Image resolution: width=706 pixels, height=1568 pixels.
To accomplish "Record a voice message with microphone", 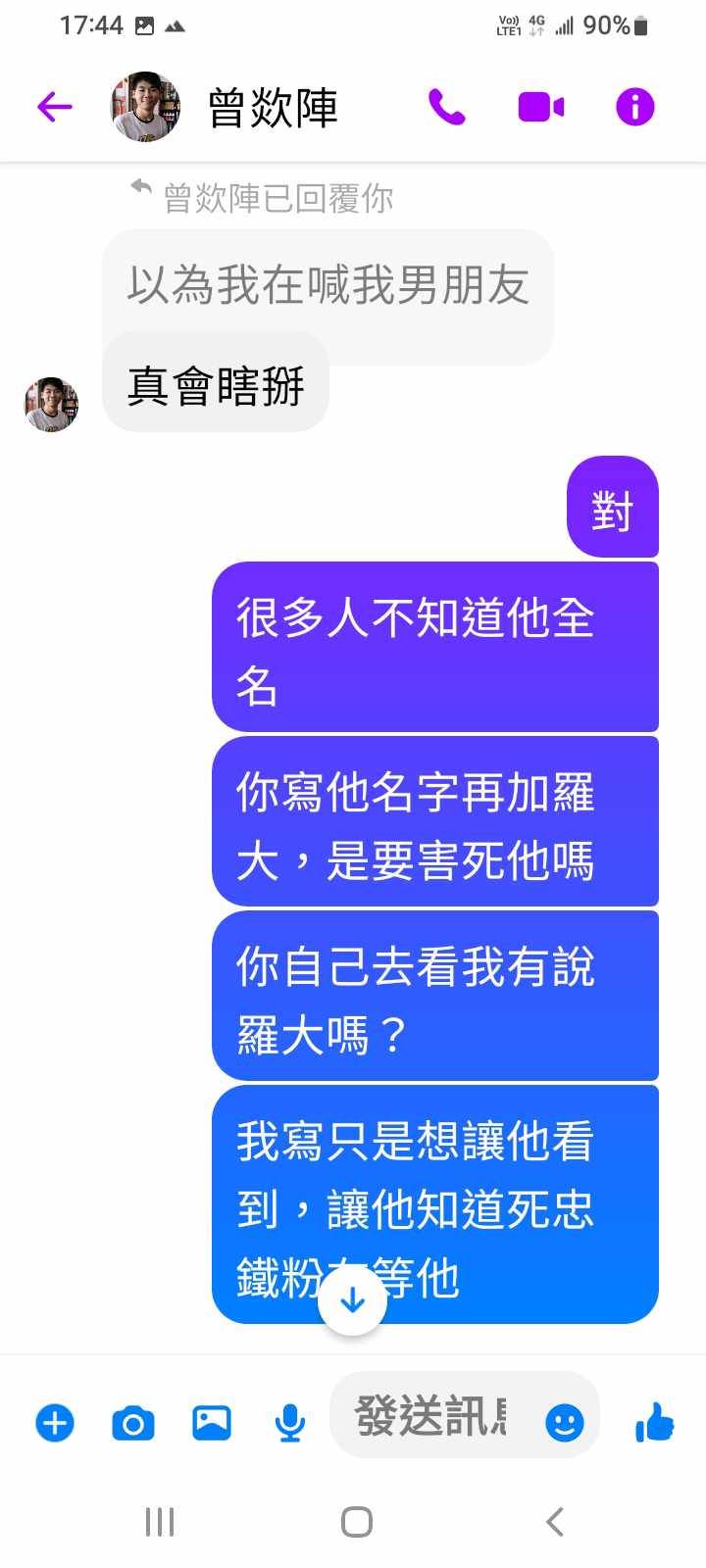I will click(289, 1422).
